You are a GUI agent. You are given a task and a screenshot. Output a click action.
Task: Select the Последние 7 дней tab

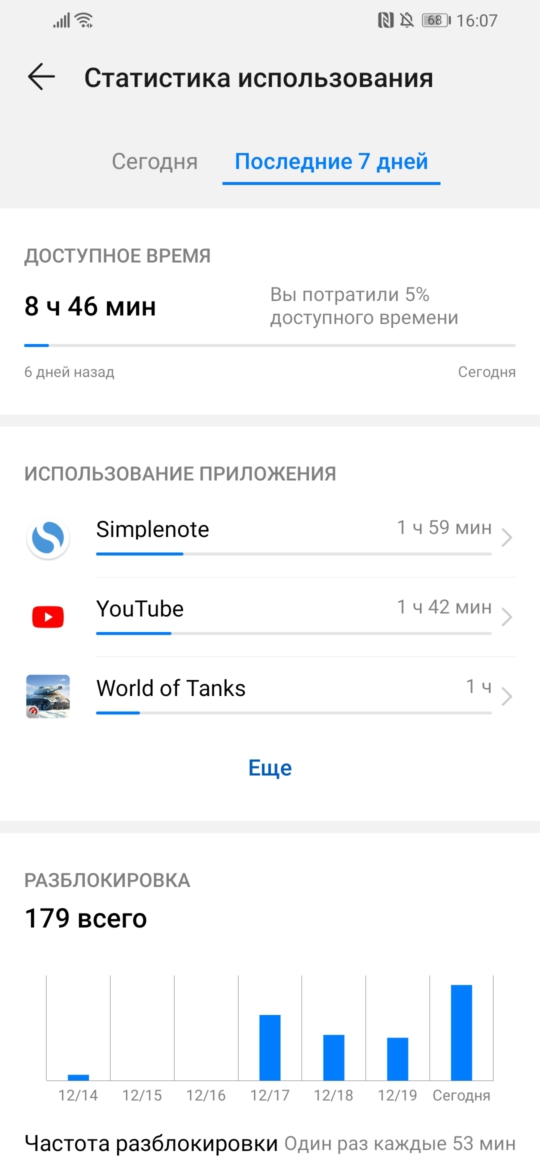pos(331,161)
